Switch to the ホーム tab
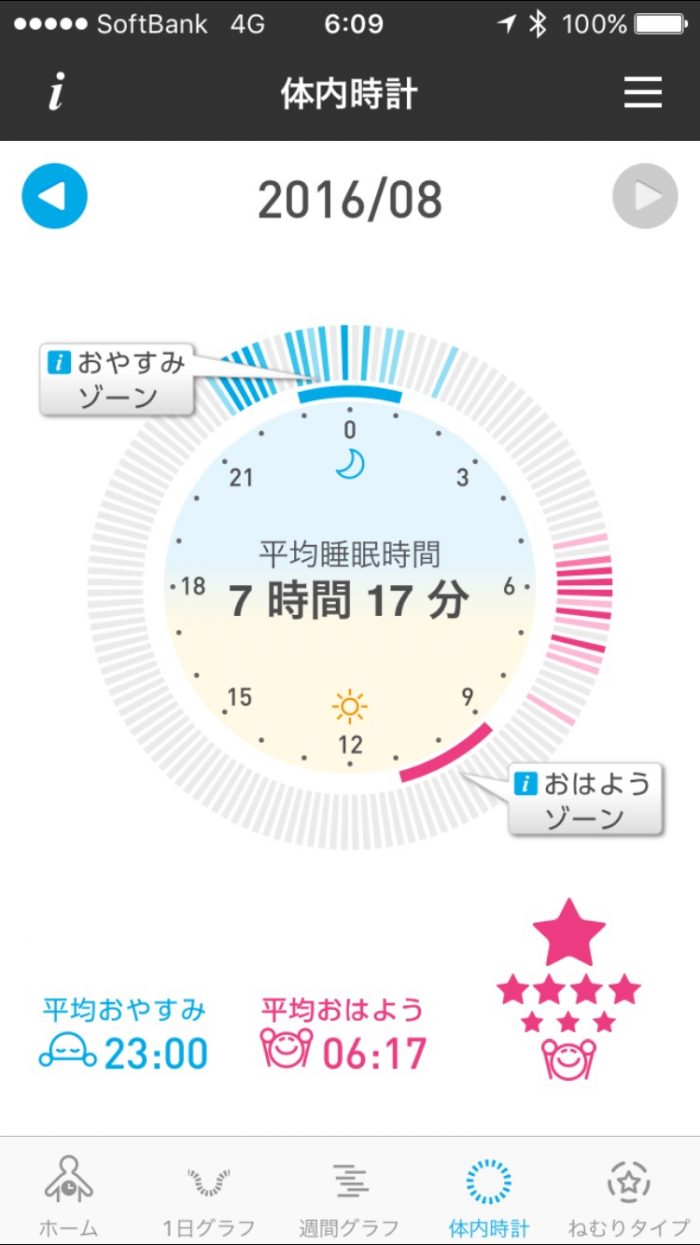Screen dimensions: 700x1245 69,1196
